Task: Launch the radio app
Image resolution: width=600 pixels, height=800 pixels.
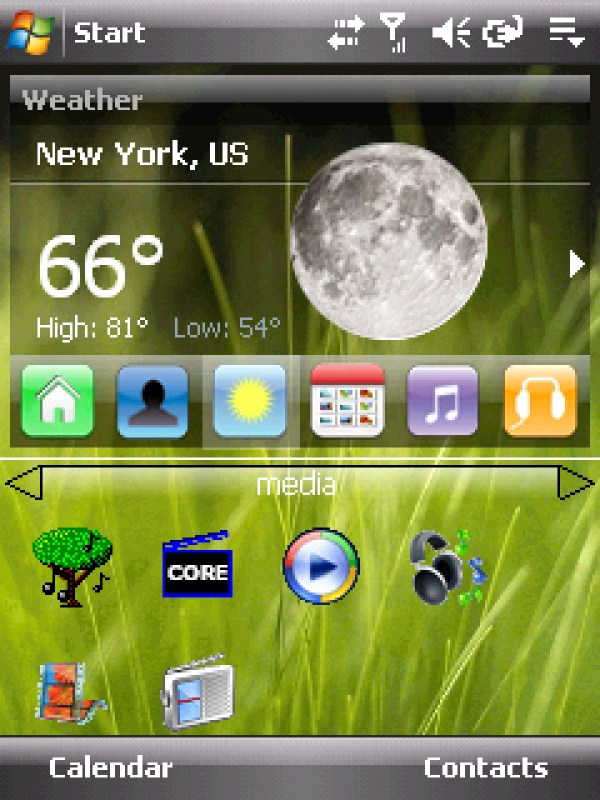Action: [197, 691]
